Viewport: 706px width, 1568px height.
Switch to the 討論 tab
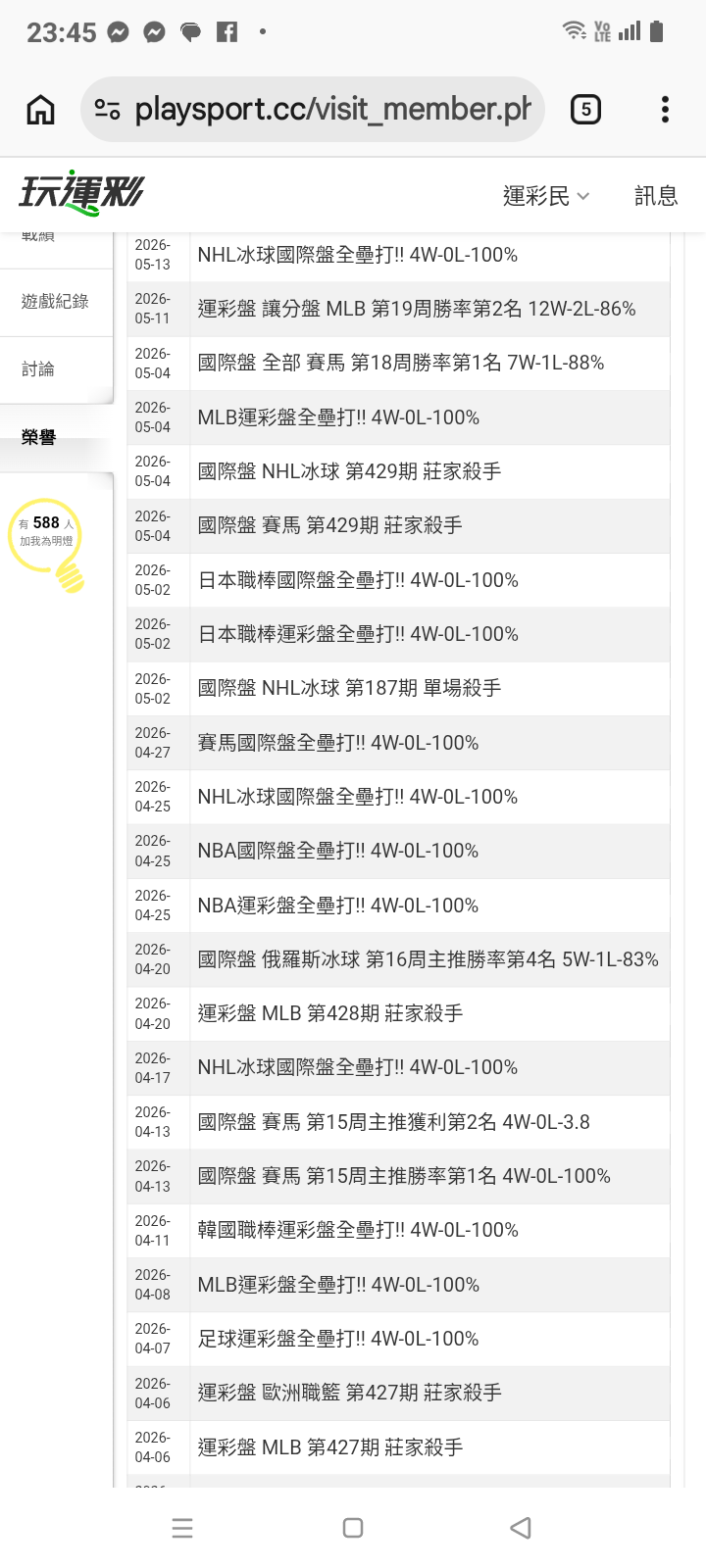[56, 369]
